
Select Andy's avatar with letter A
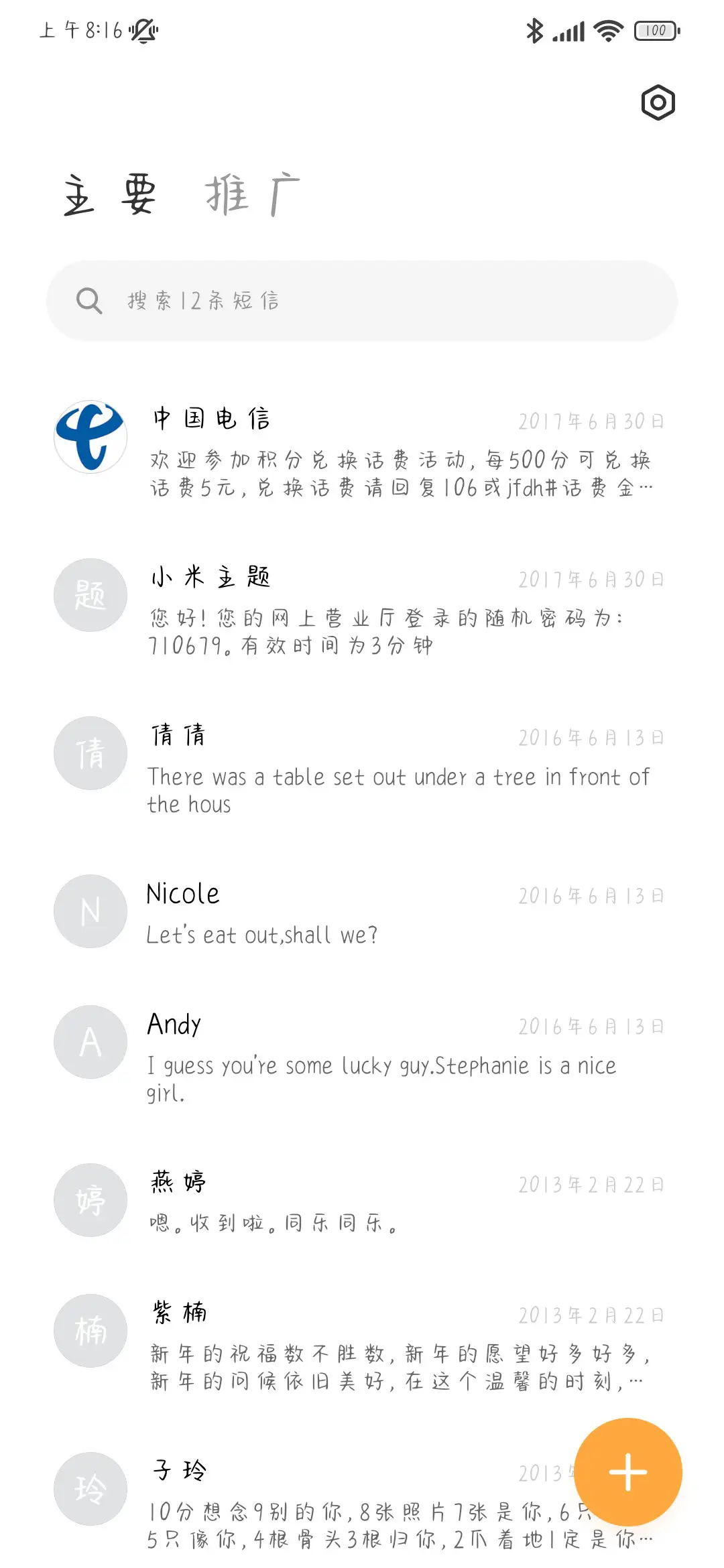point(90,1041)
